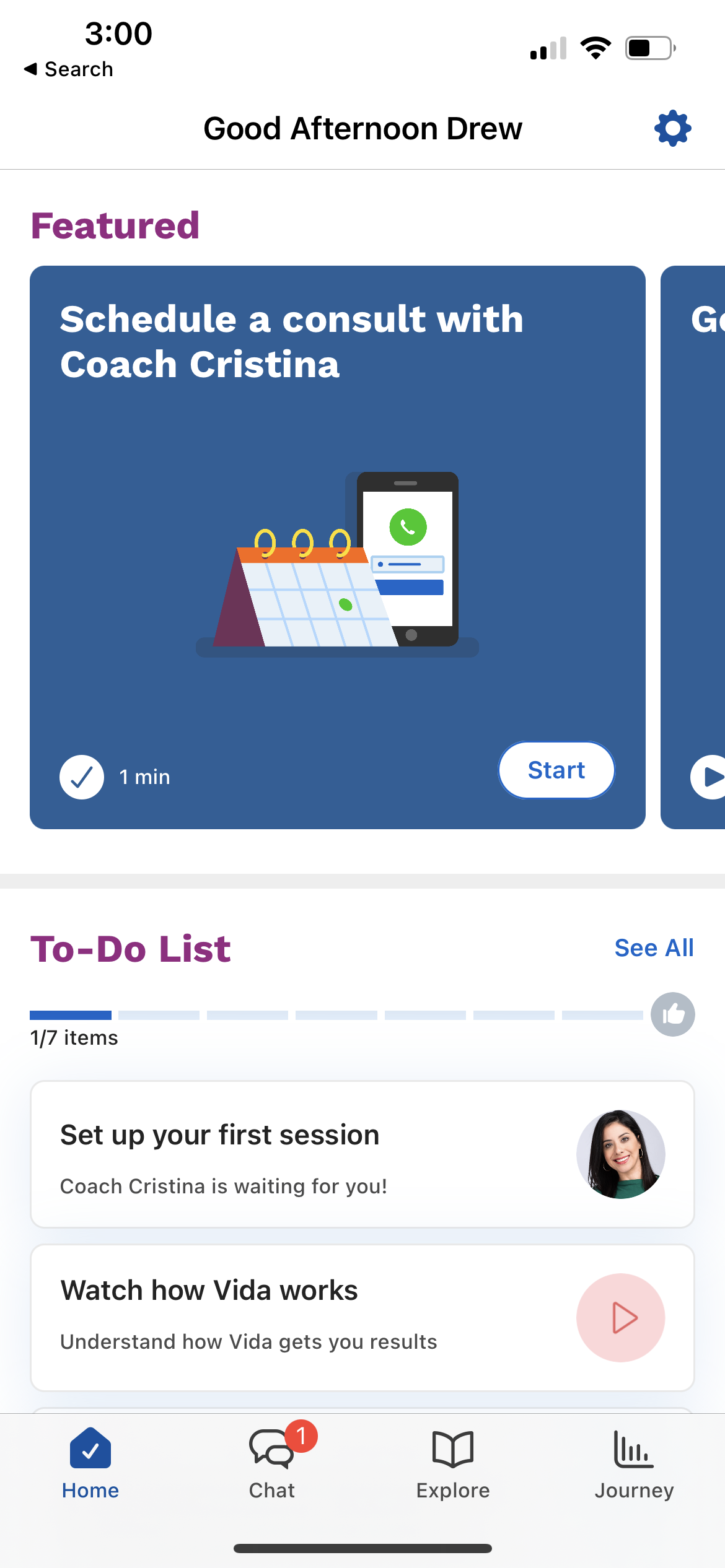The height and width of the screenshot is (1568, 725).
Task: Return to Search via back link
Action: (x=68, y=69)
